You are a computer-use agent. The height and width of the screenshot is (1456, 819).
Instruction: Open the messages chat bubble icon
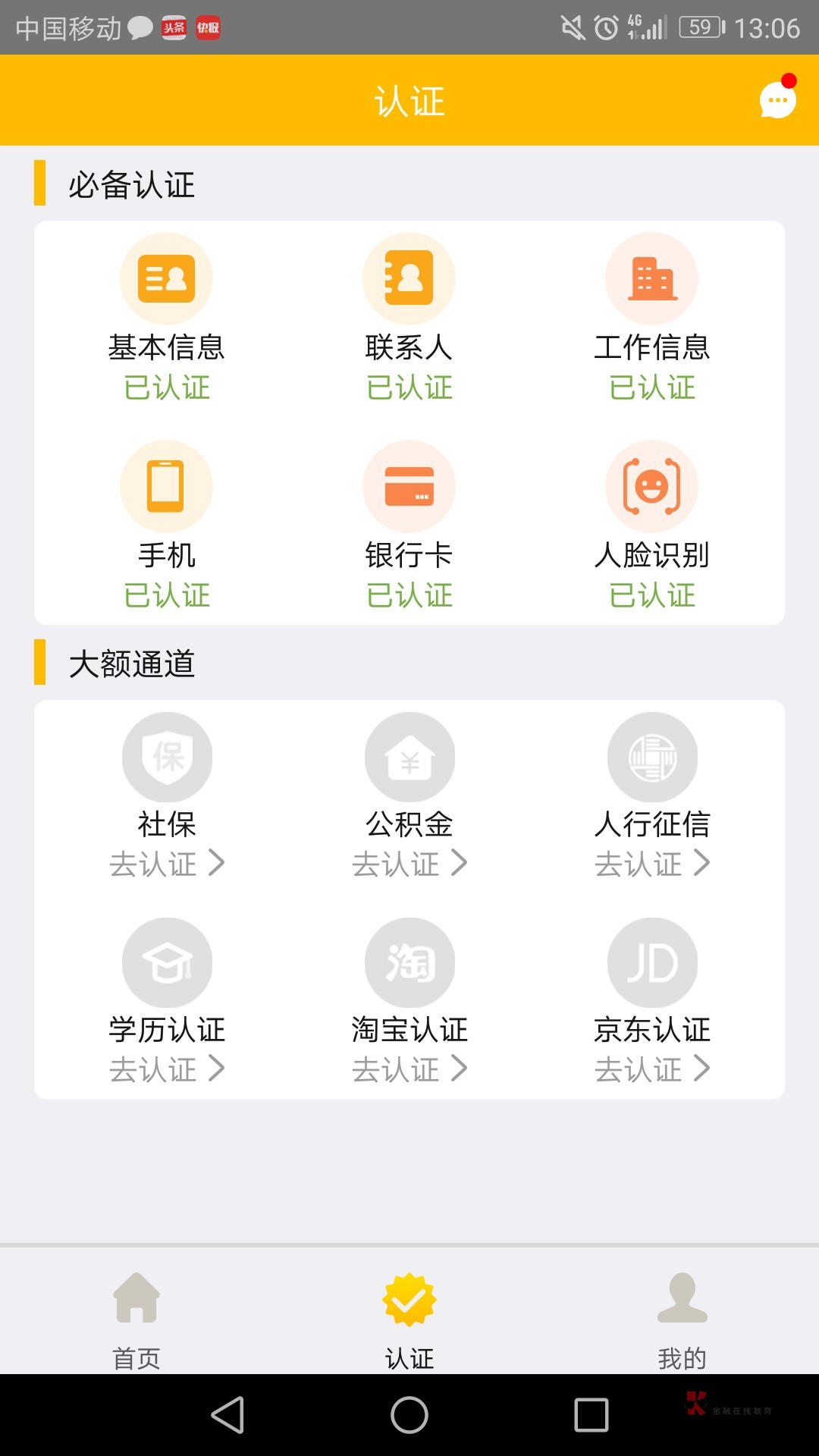point(777,100)
